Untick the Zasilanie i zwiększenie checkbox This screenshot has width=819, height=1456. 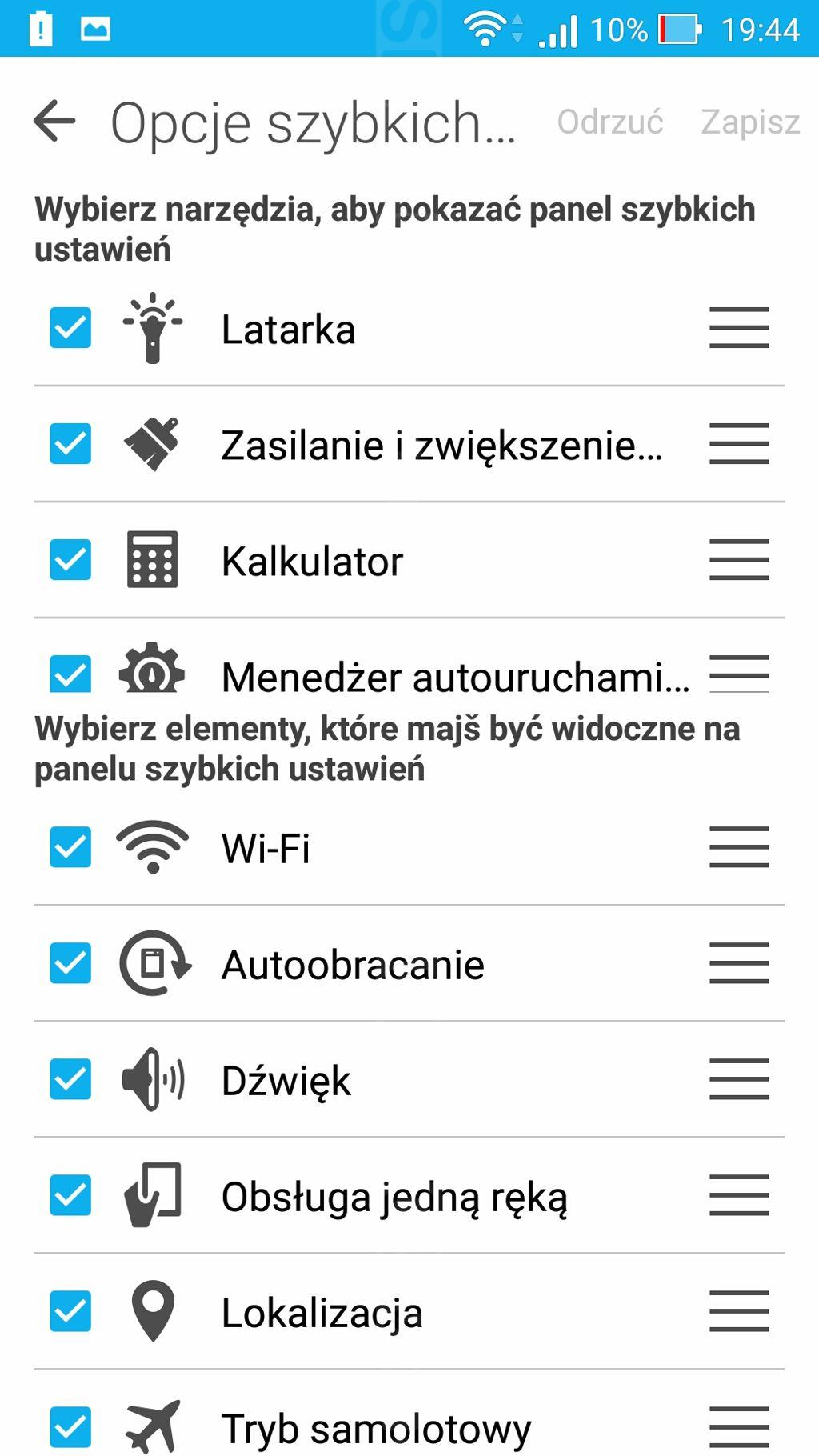70,444
